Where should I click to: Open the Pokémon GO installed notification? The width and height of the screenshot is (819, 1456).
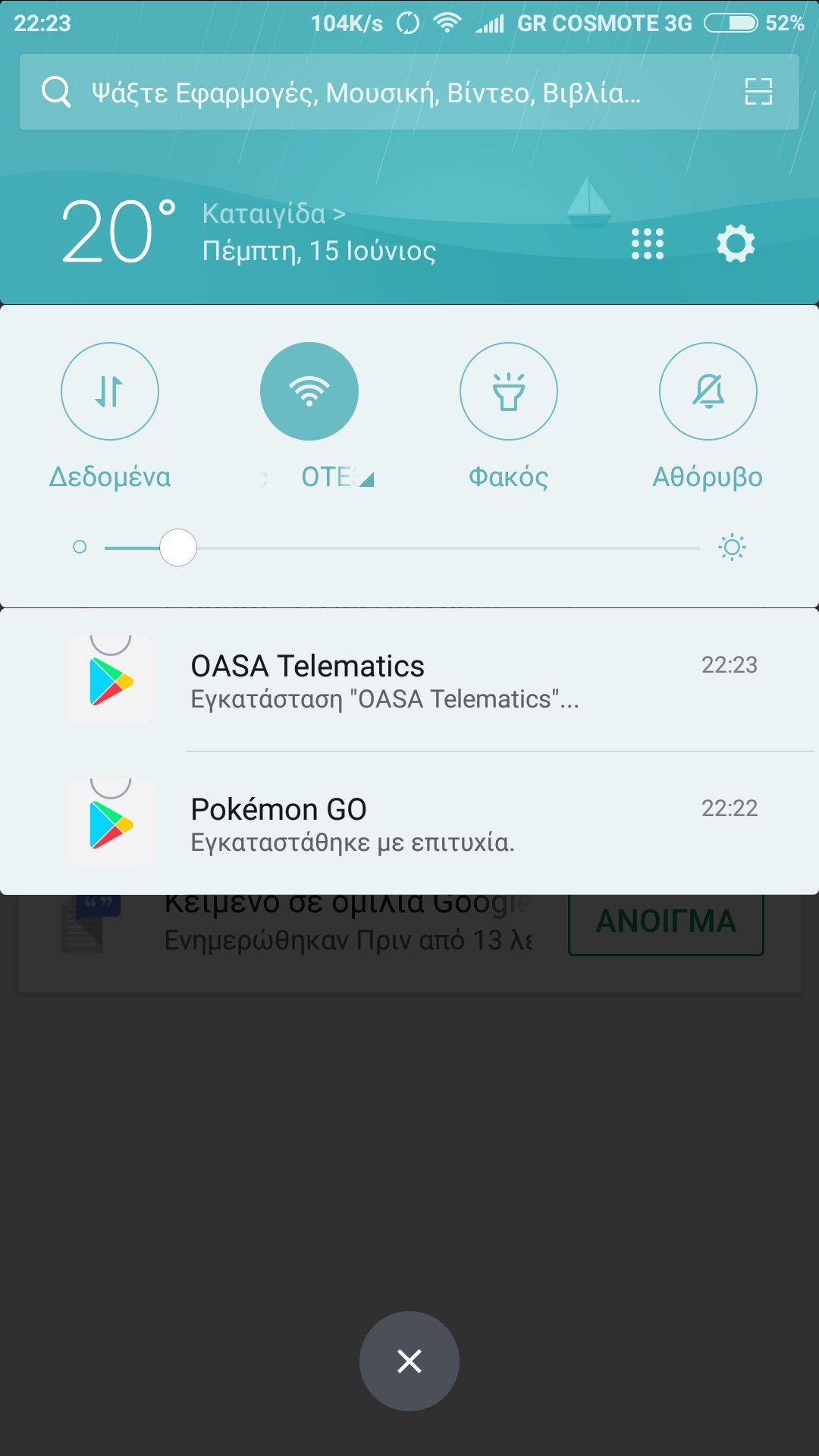point(409,824)
